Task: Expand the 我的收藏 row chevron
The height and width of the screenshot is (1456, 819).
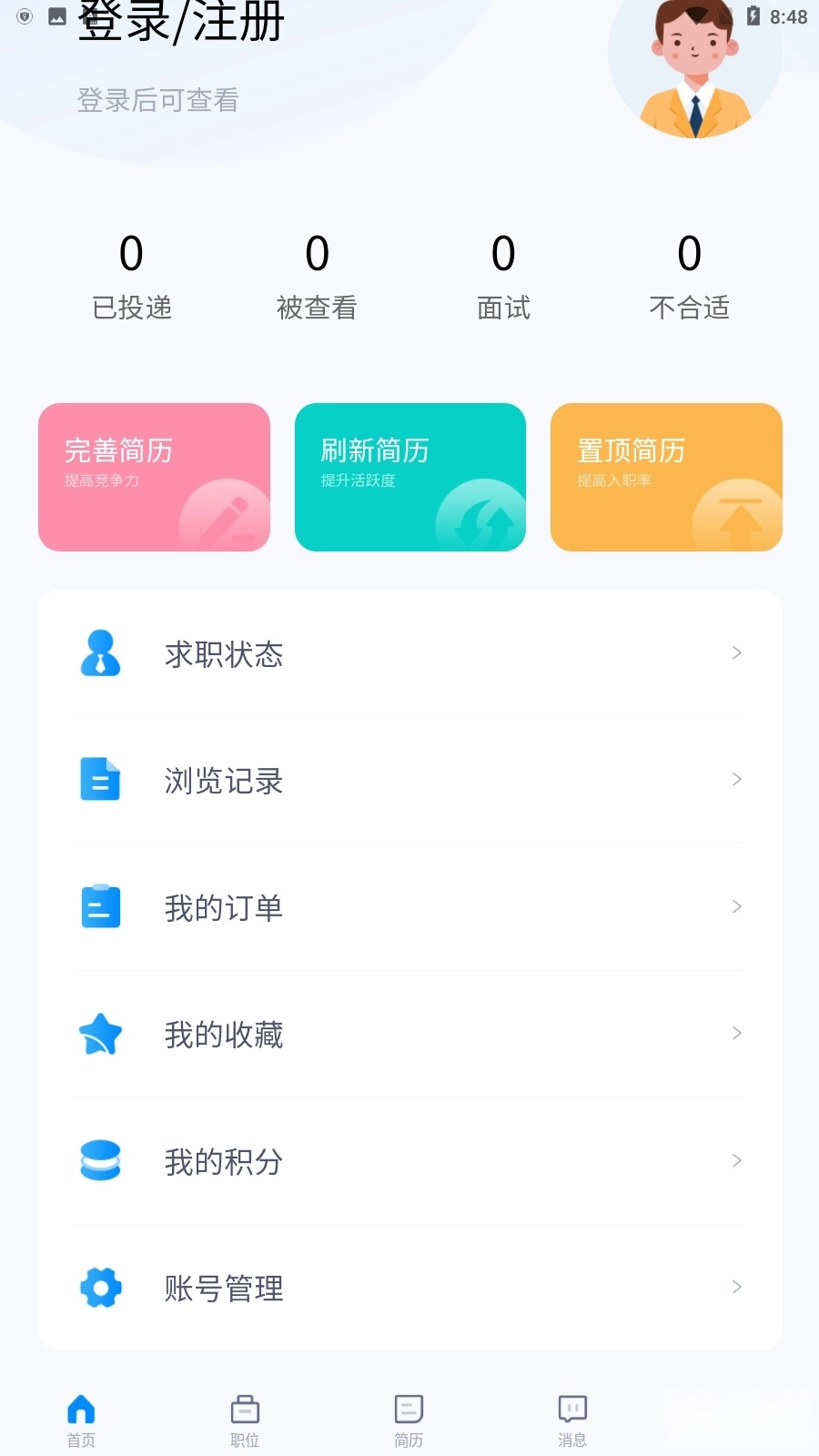Action: pyautogui.click(x=737, y=1034)
